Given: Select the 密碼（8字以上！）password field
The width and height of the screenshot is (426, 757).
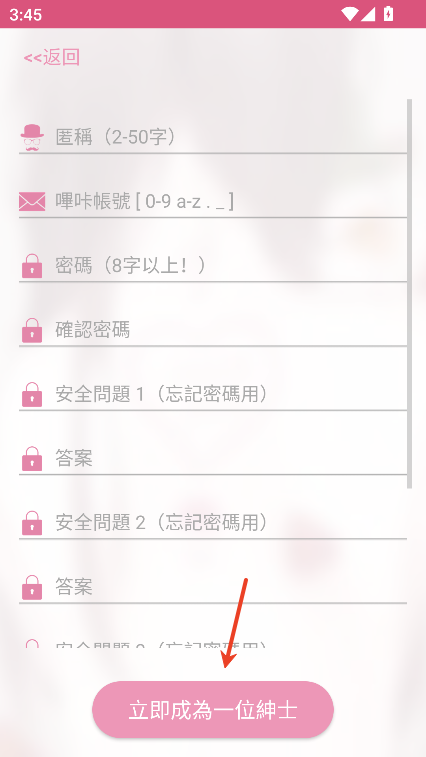Looking at the screenshot, I should [213, 266].
